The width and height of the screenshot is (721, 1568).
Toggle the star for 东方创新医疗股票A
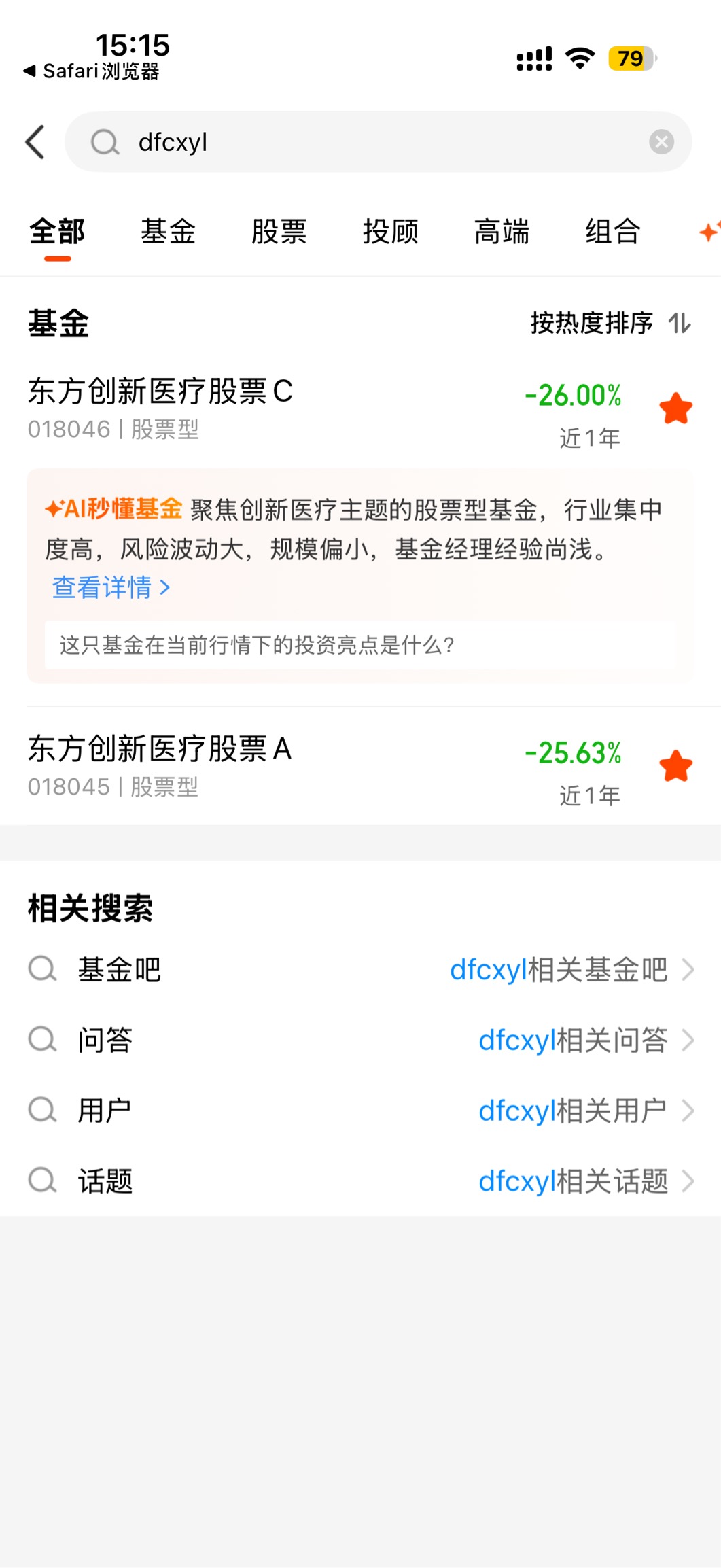tap(676, 767)
